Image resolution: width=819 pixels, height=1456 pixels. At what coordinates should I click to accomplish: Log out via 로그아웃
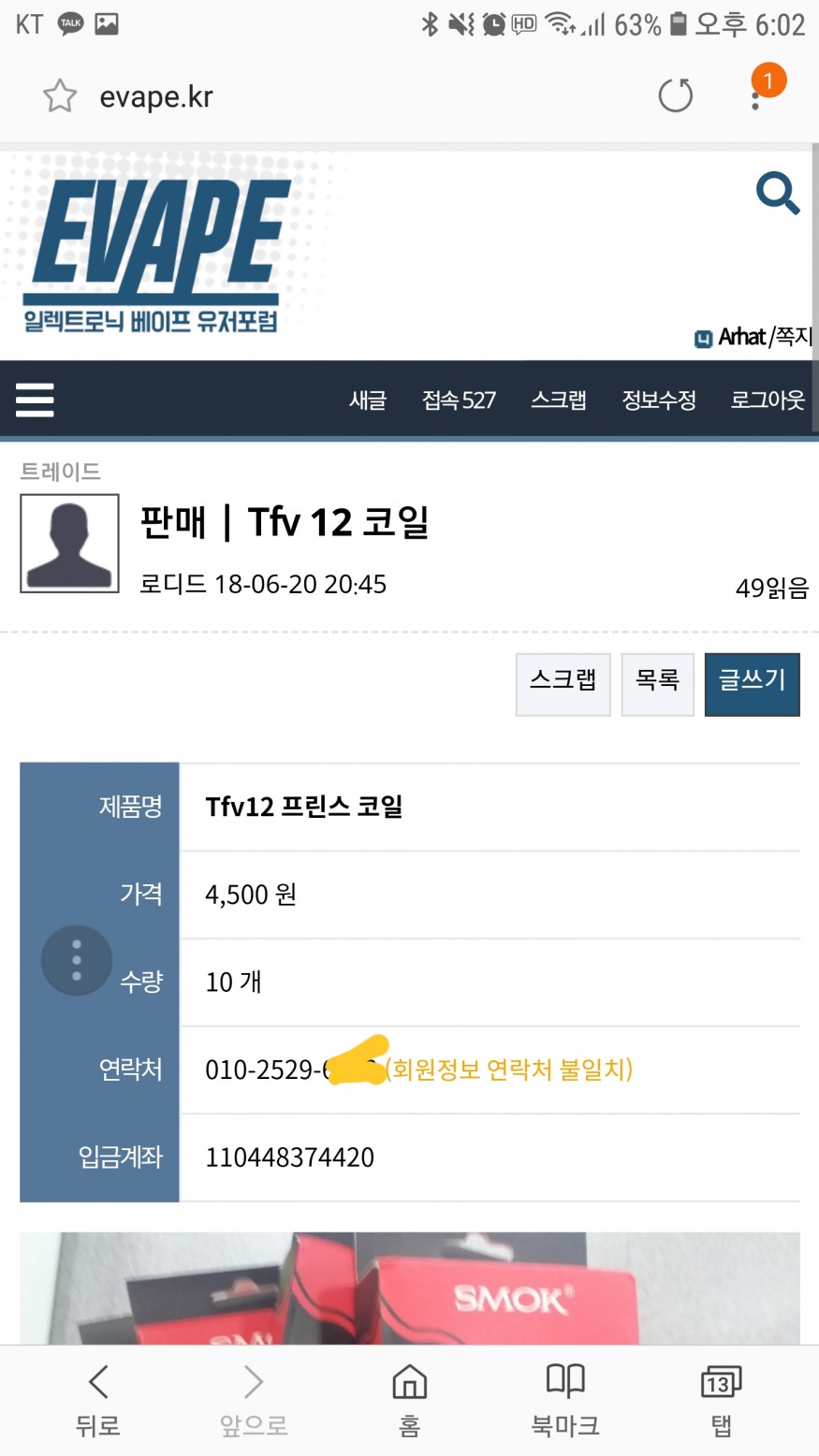click(x=768, y=400)
